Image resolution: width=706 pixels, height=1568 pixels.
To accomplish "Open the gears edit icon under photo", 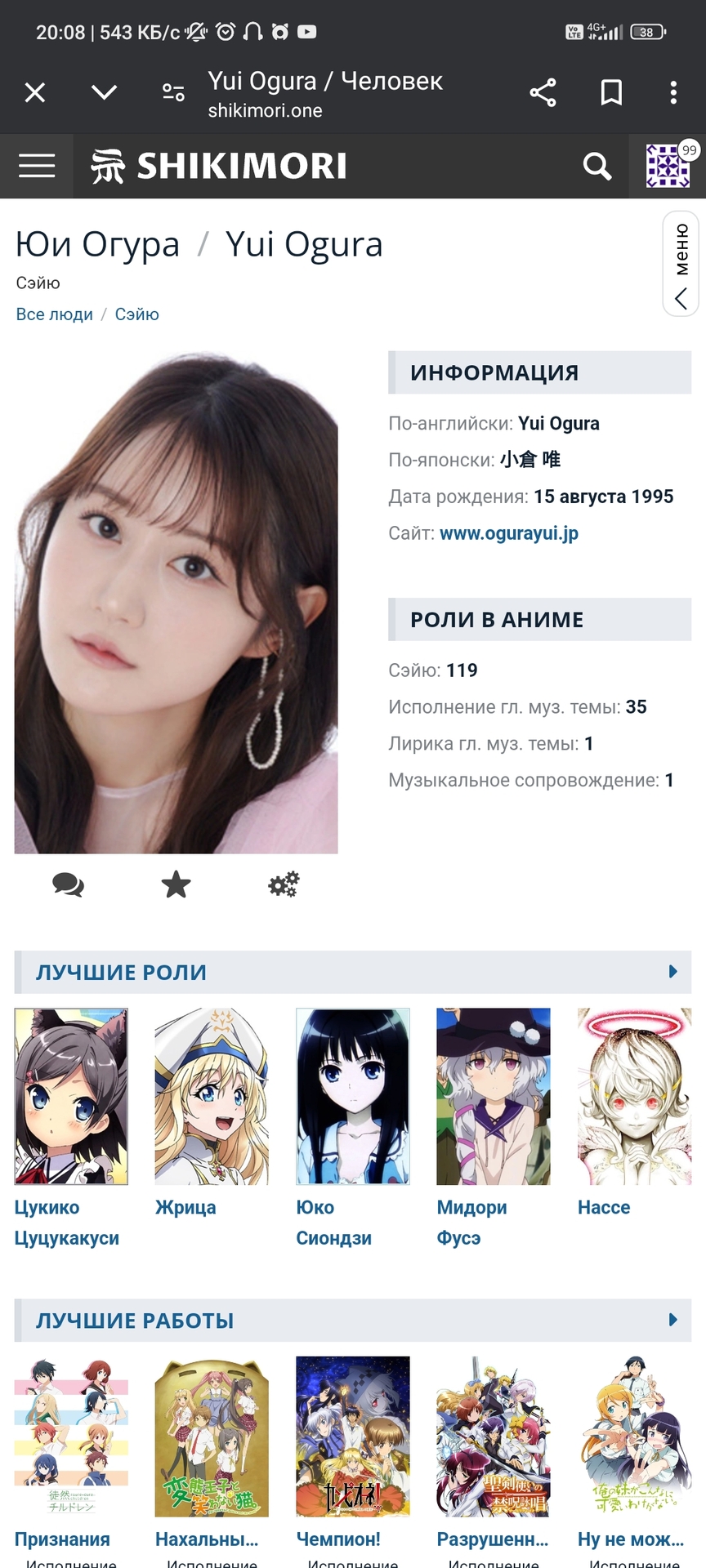I will pos(284,884).
